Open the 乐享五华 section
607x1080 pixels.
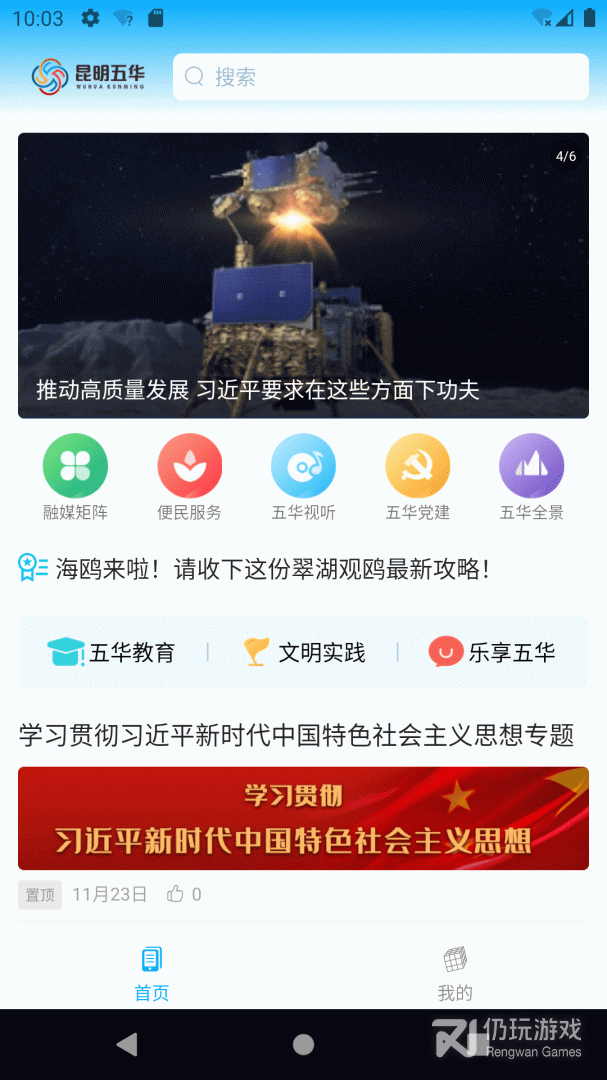pyautogui.click(x=492, y=653)
